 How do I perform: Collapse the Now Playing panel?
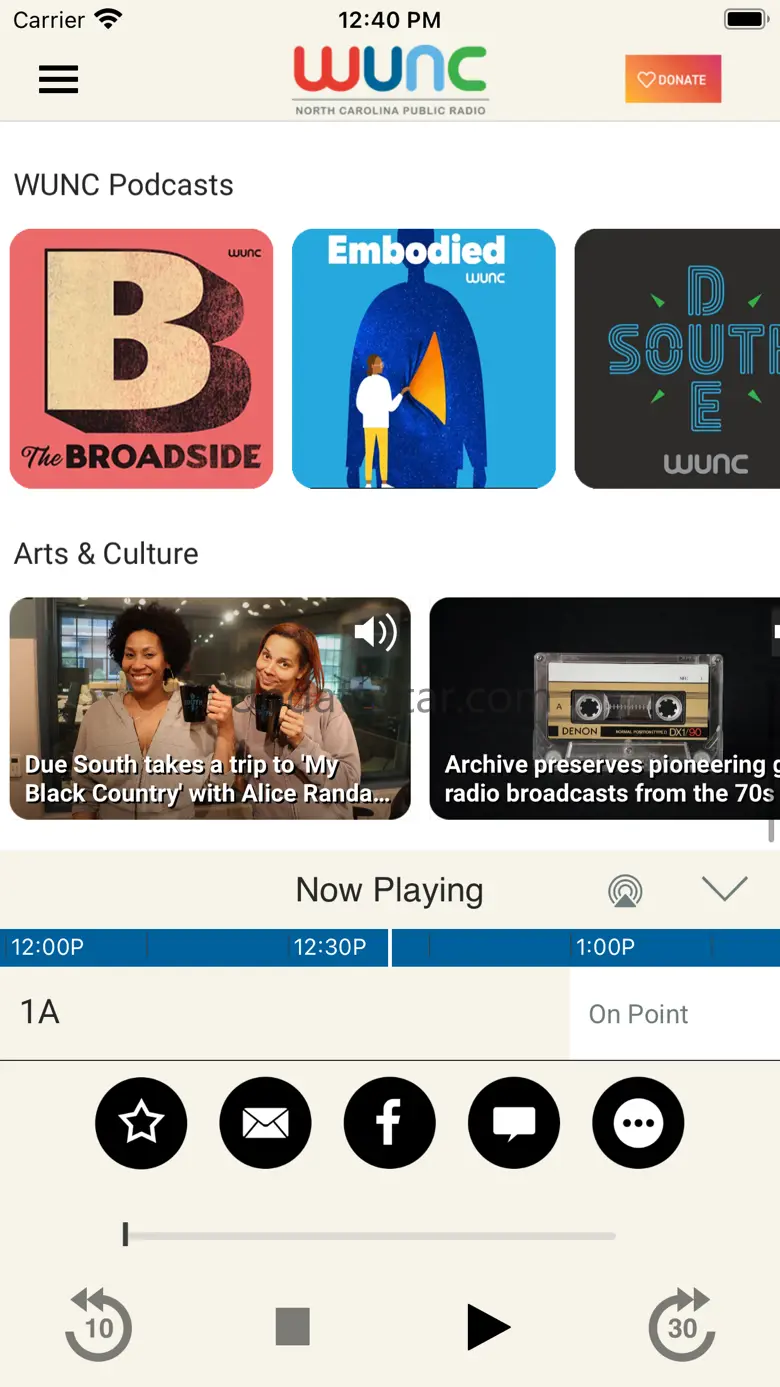(724, 889)
